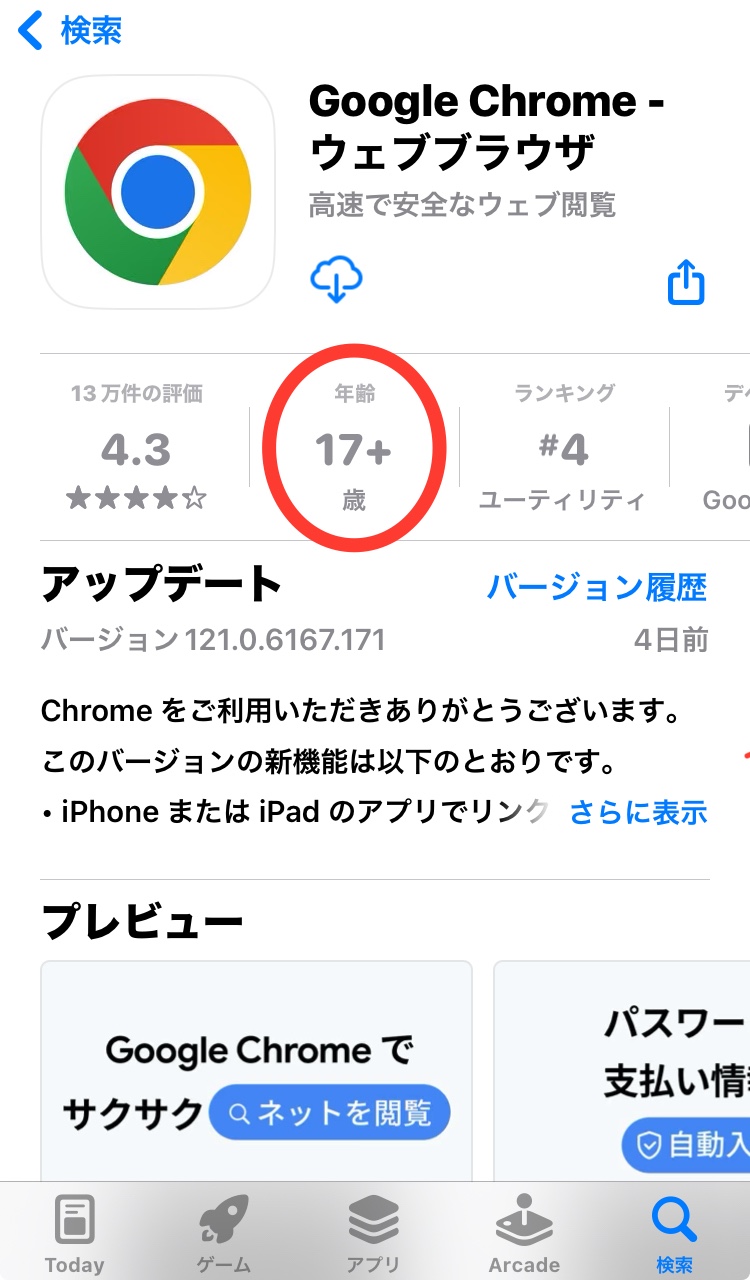The width and height of the screenshot is (750, 1280).
Task: View the 13万件の評価 ratings section
Action: [x=136, y=448]
